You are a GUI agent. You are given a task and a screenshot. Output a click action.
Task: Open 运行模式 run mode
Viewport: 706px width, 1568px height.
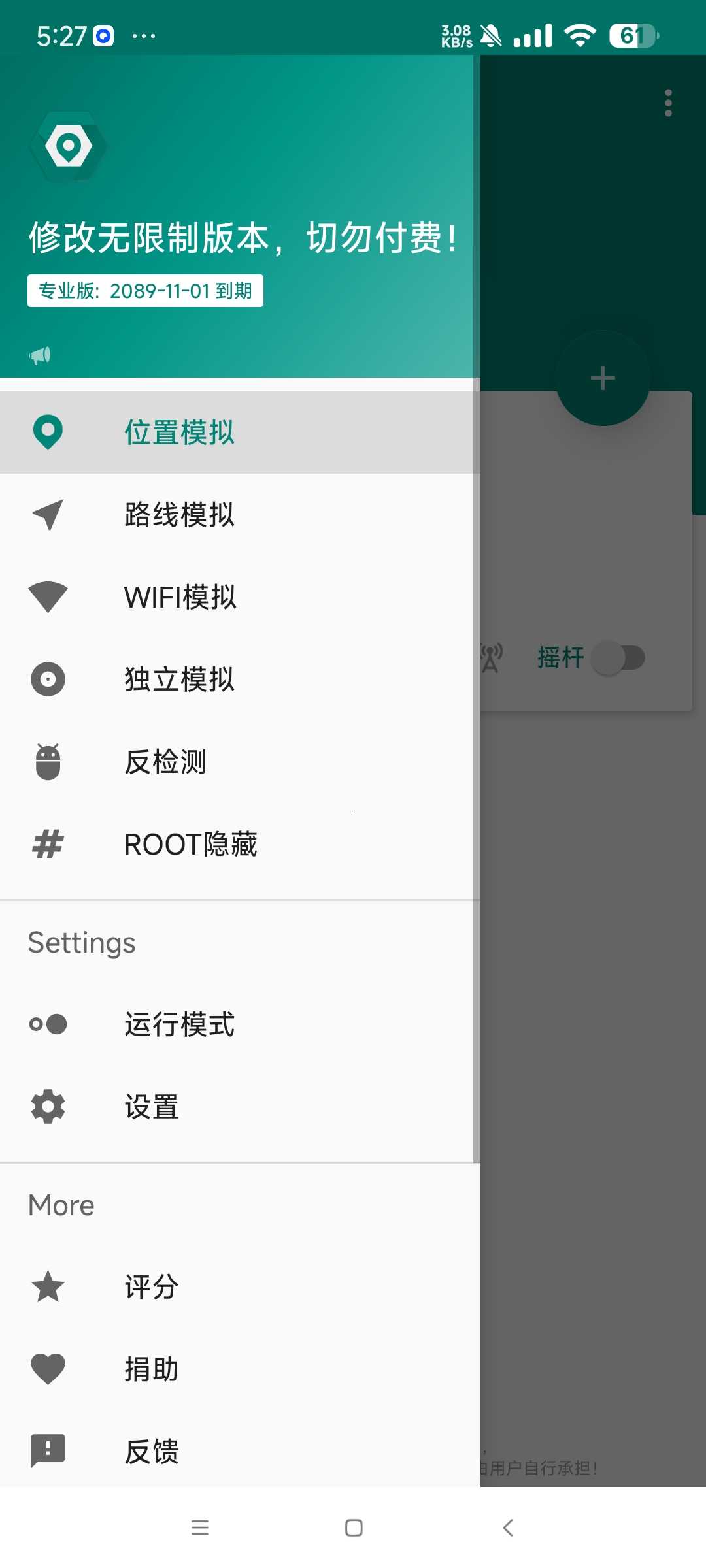[179, 1024]
